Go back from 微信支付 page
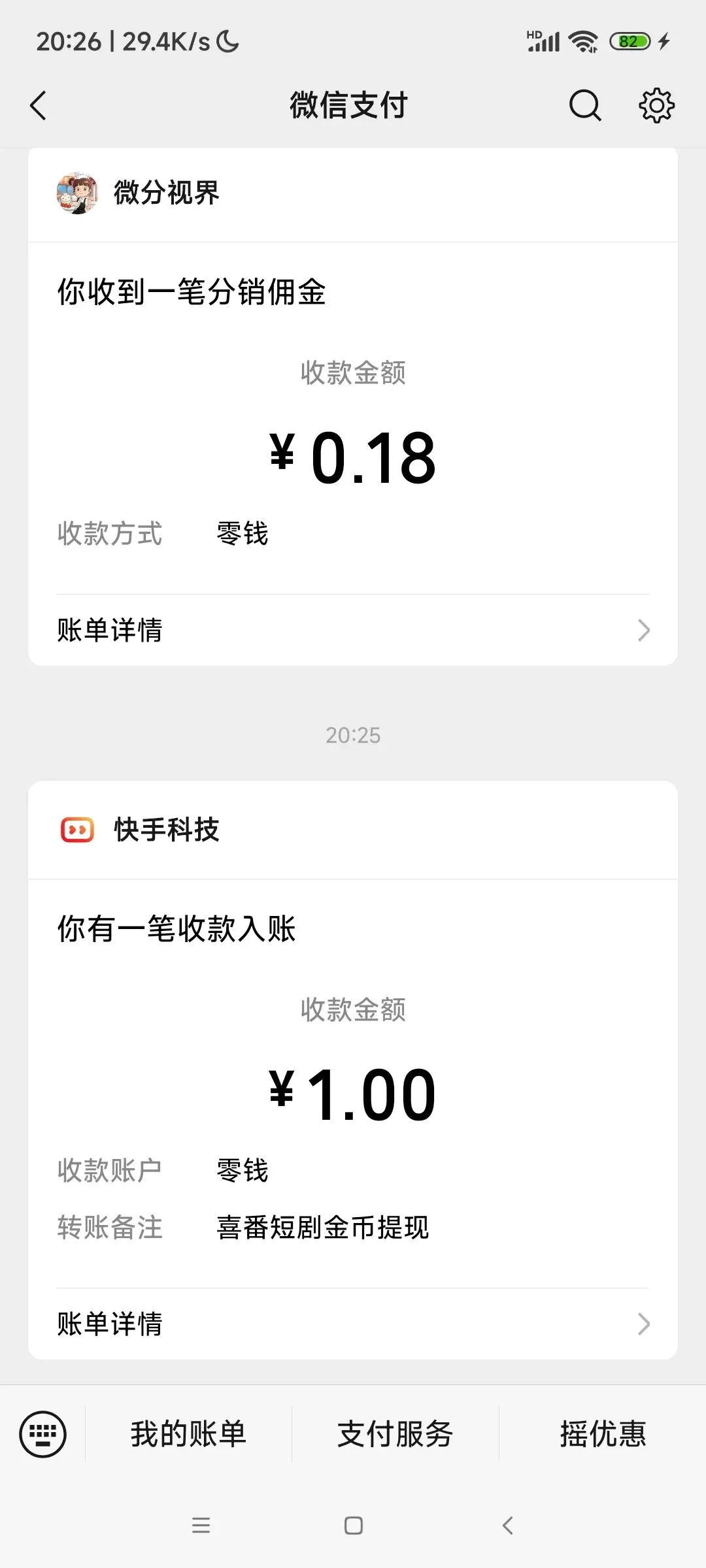The height and width of the screenshot is (1568, 706). point(39,106)
